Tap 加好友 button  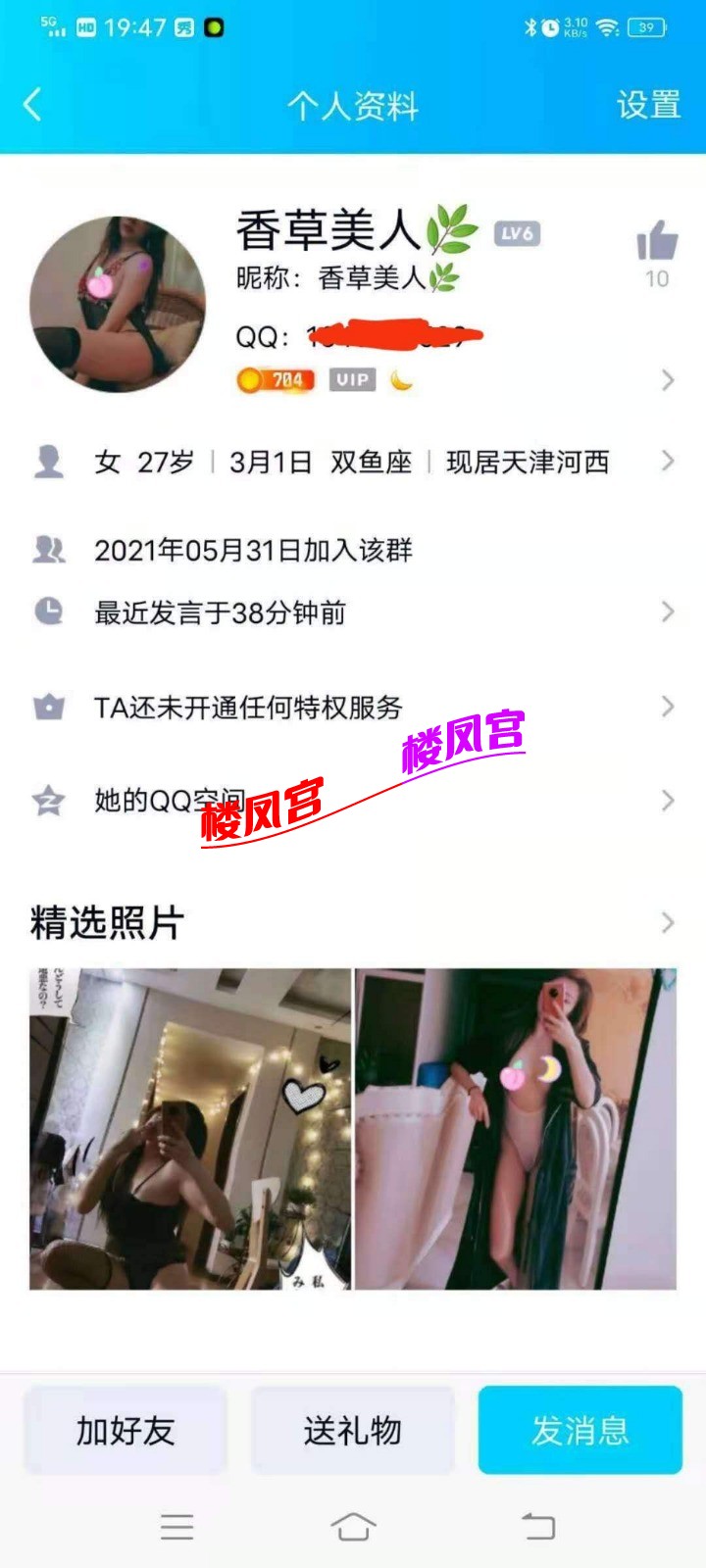[x=126, y=1430]
